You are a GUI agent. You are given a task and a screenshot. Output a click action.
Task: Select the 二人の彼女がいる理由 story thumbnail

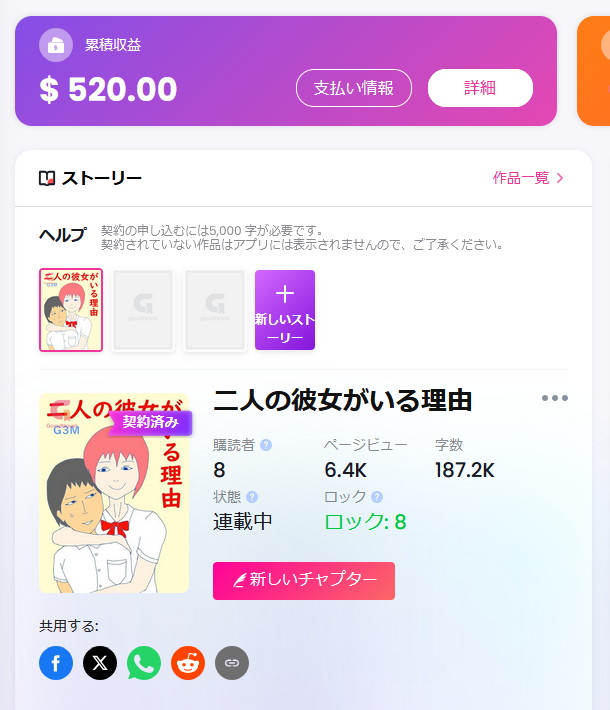pos(71,310)
